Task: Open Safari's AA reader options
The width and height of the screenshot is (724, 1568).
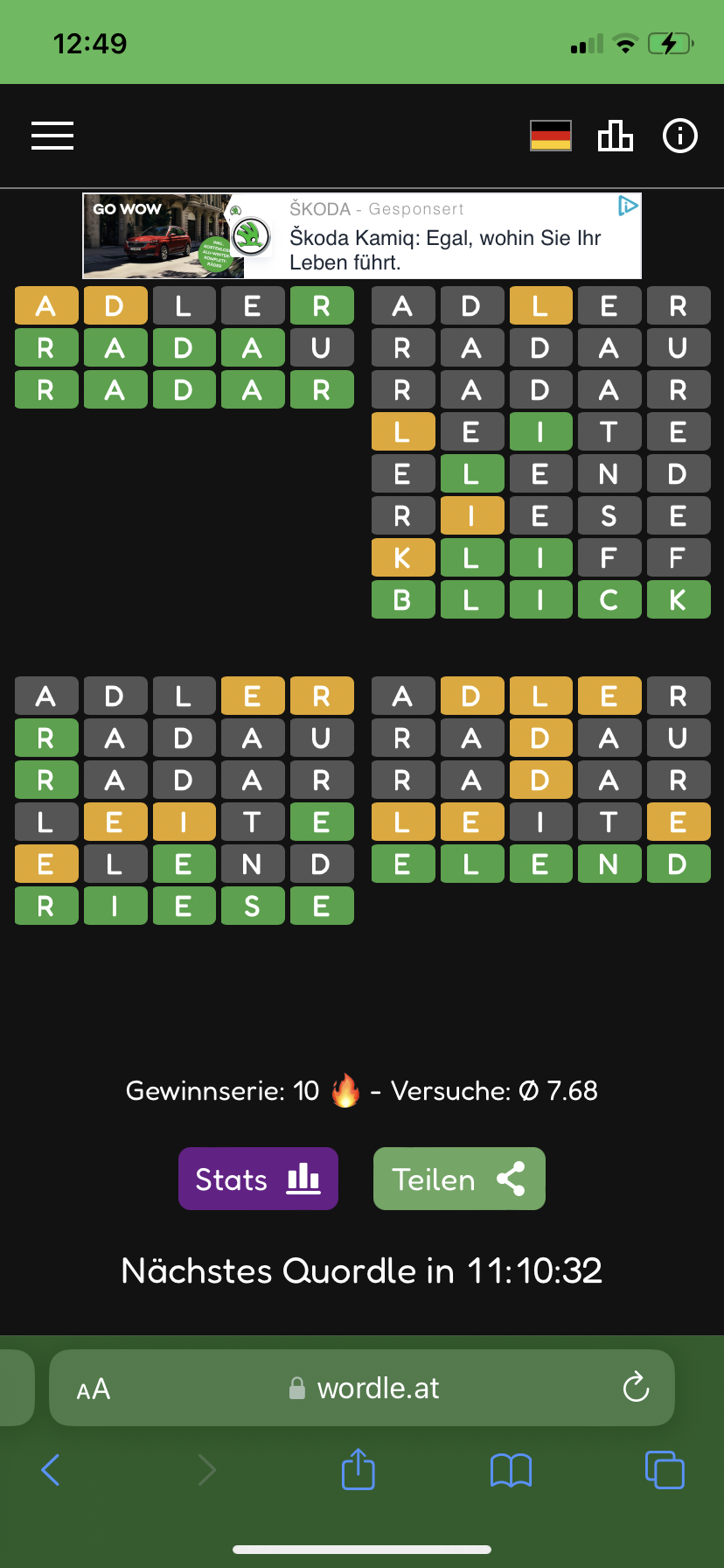Action: coord(94,1389)
